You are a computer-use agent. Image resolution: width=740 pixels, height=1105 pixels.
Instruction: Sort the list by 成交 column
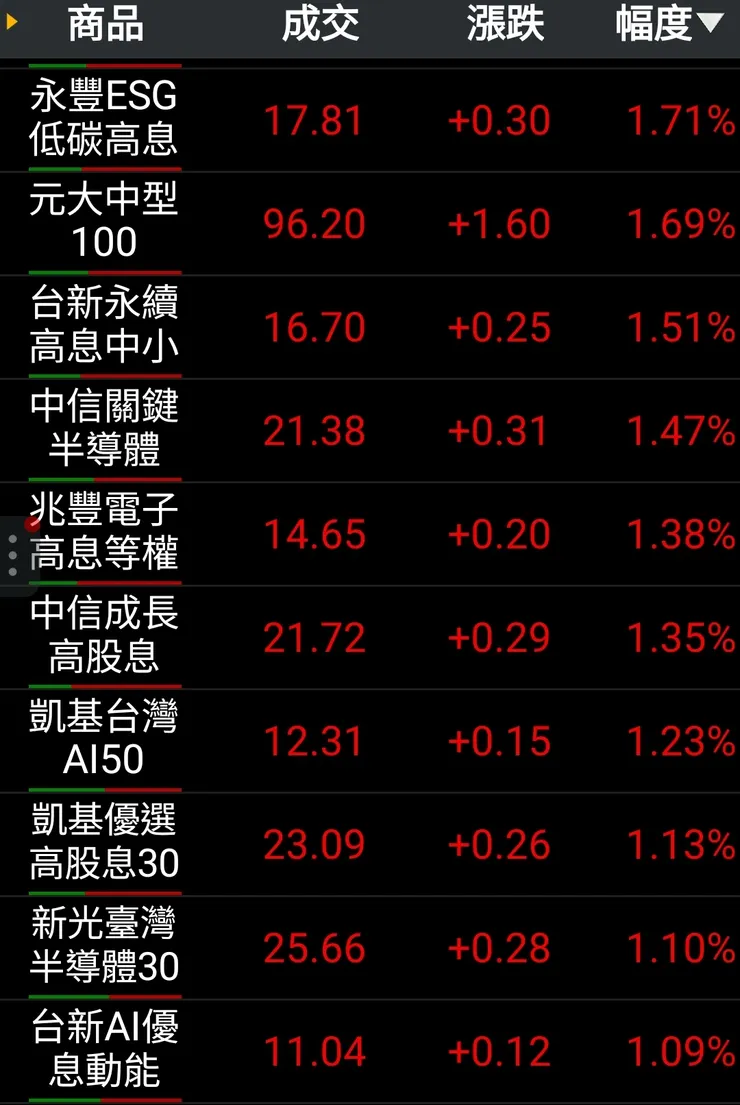(x=320, y=25)
